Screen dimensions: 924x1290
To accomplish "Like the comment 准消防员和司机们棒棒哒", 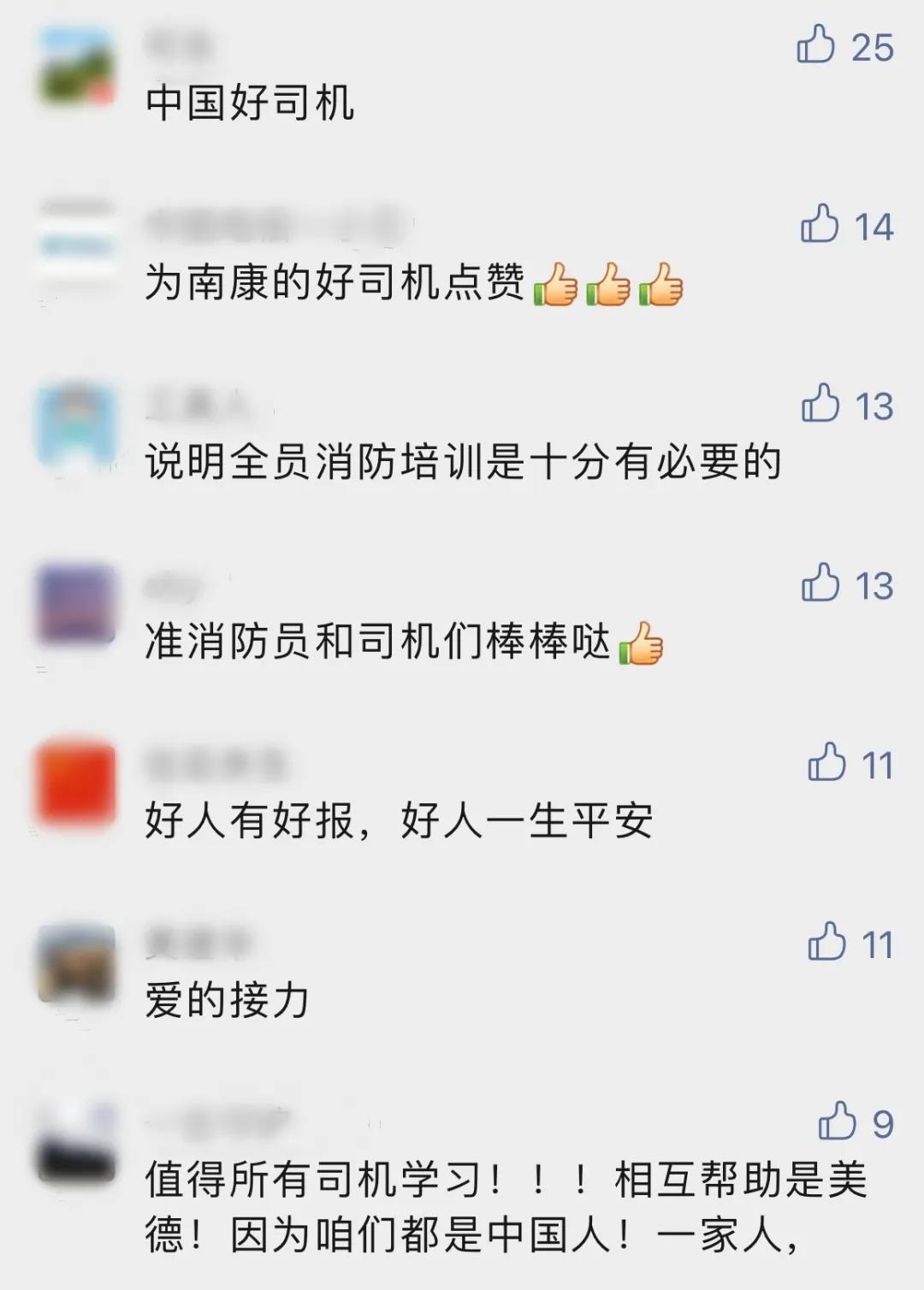I will tap(820, 583).
